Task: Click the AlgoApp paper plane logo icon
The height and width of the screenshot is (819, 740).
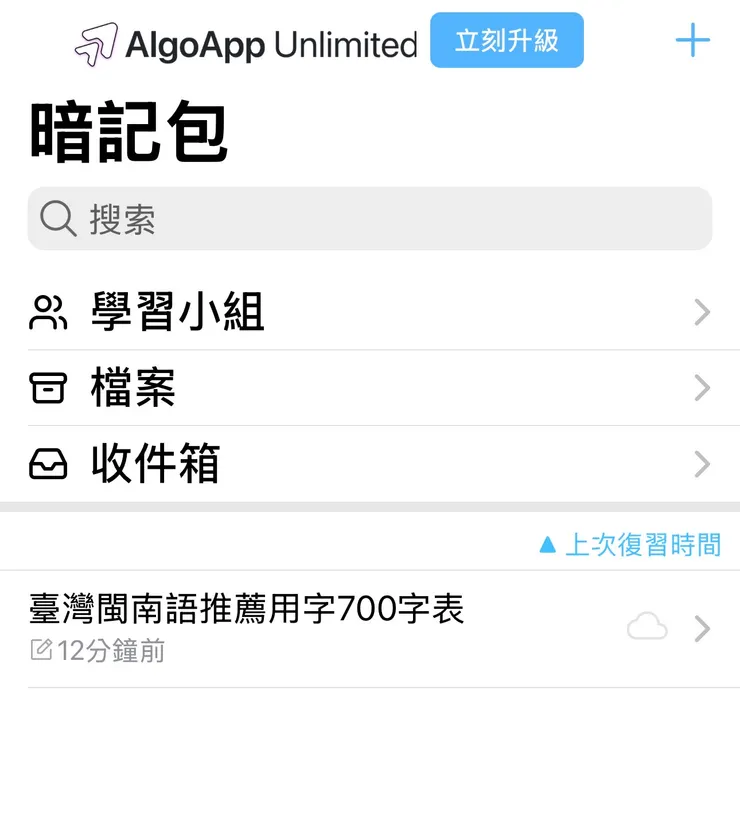Action: click(96, 40)
